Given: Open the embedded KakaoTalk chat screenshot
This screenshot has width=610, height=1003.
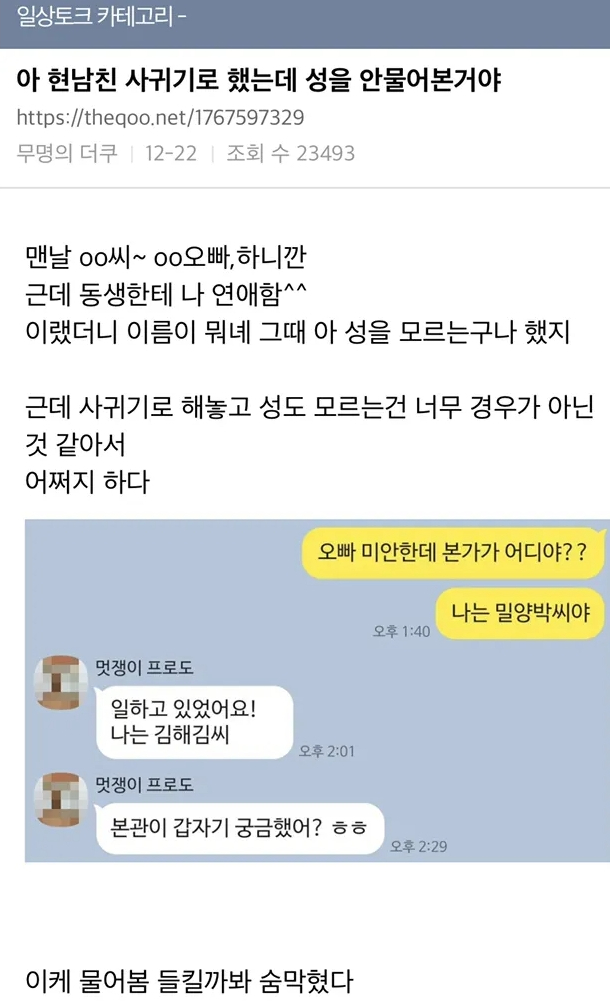Looking at the screenshot, I should point(317,690).
